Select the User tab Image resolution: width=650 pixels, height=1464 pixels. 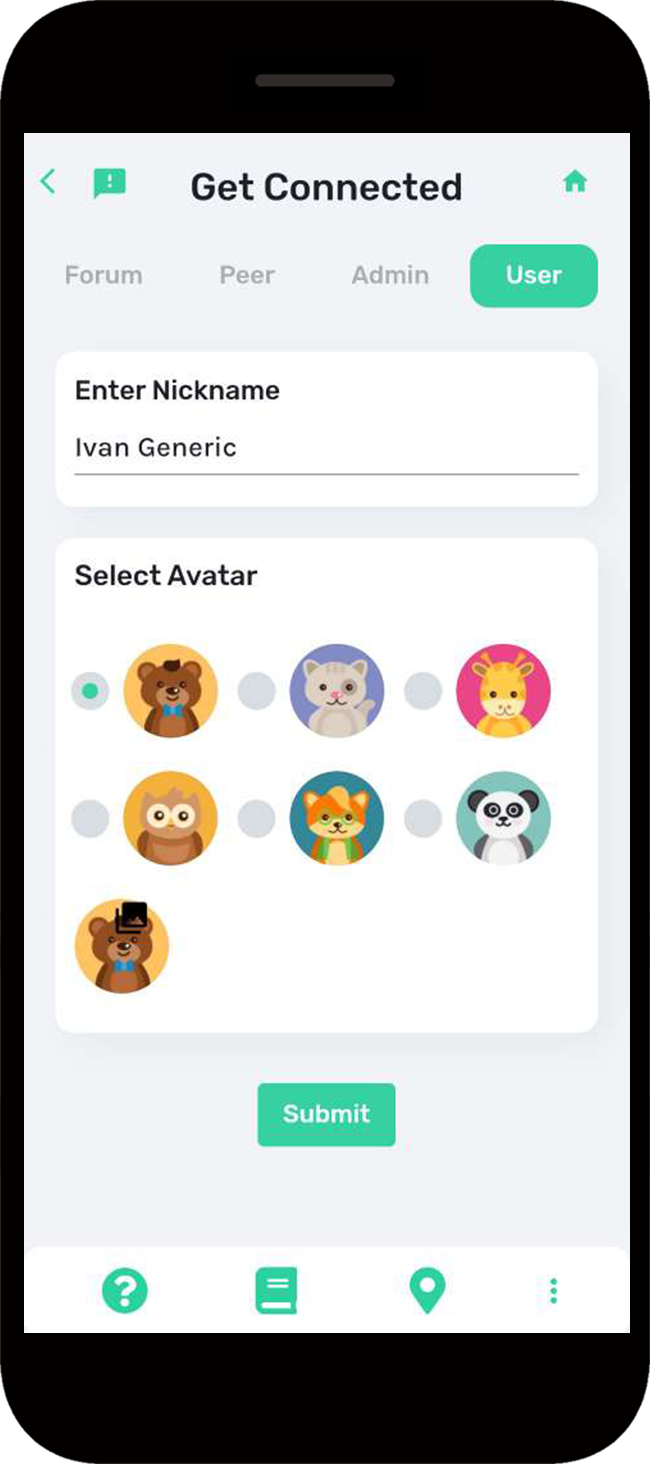click(x=533, y=275)
